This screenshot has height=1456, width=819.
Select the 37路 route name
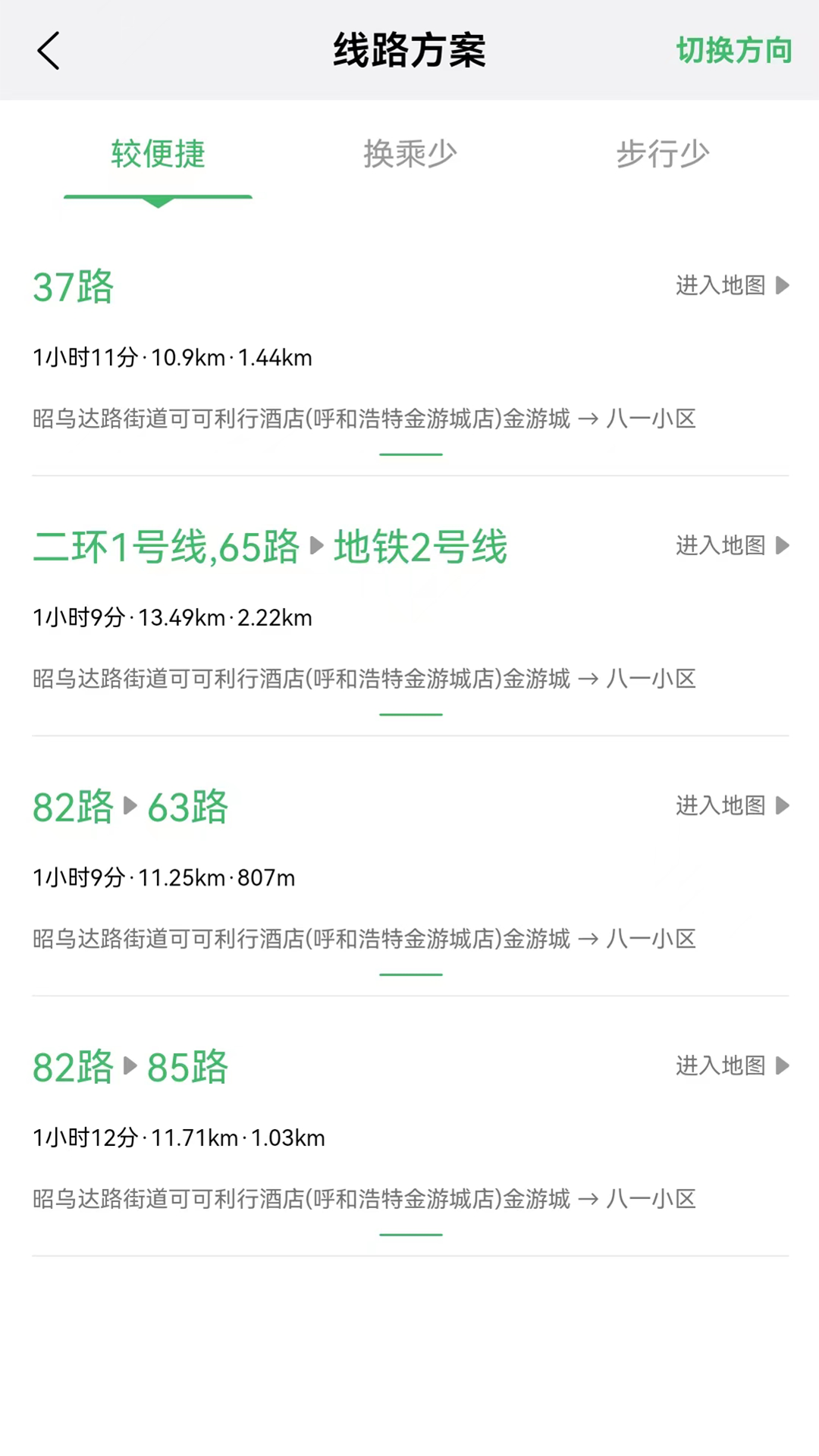click(x=73, y=288)
